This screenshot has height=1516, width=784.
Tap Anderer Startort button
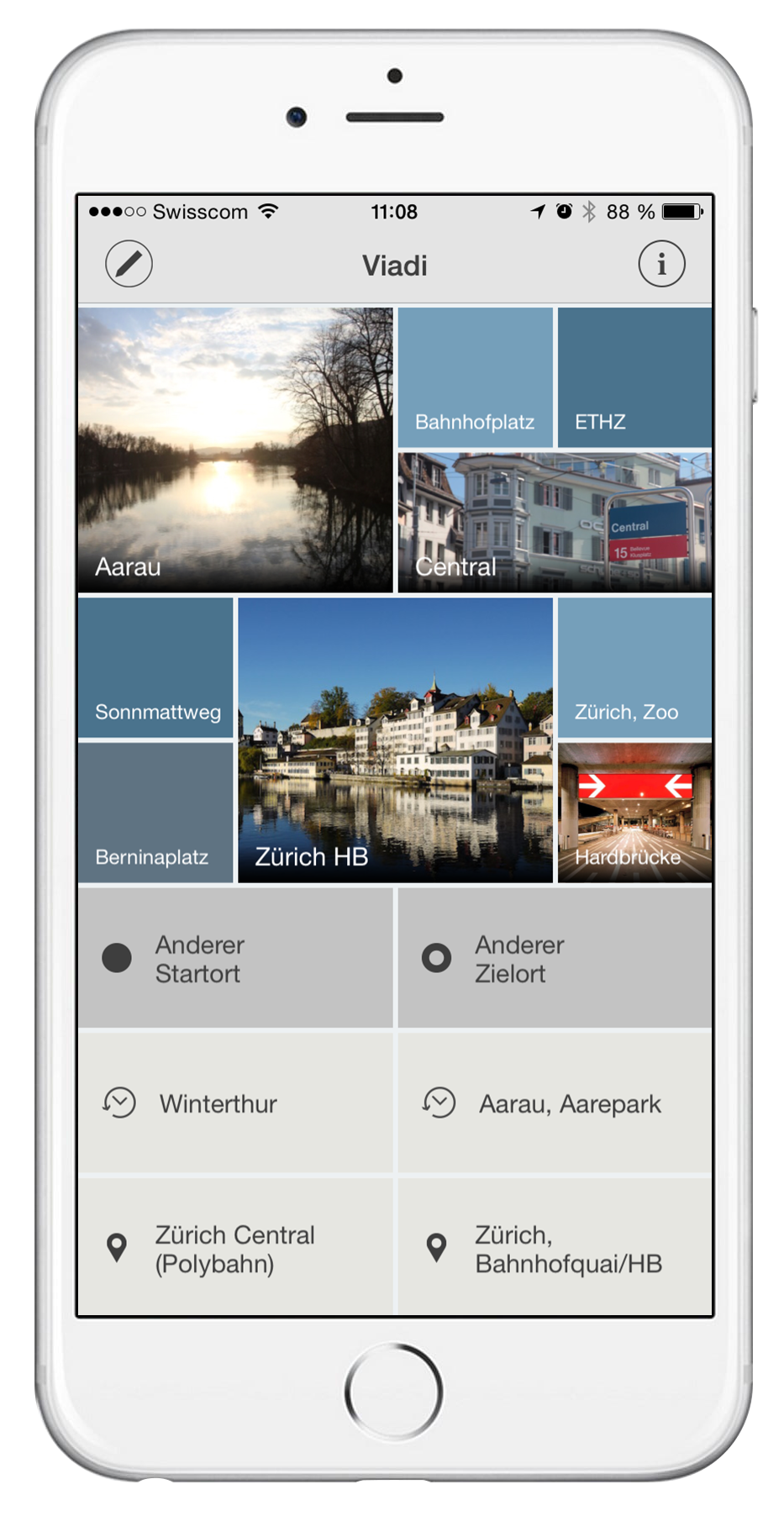click(x=235, y=958)
